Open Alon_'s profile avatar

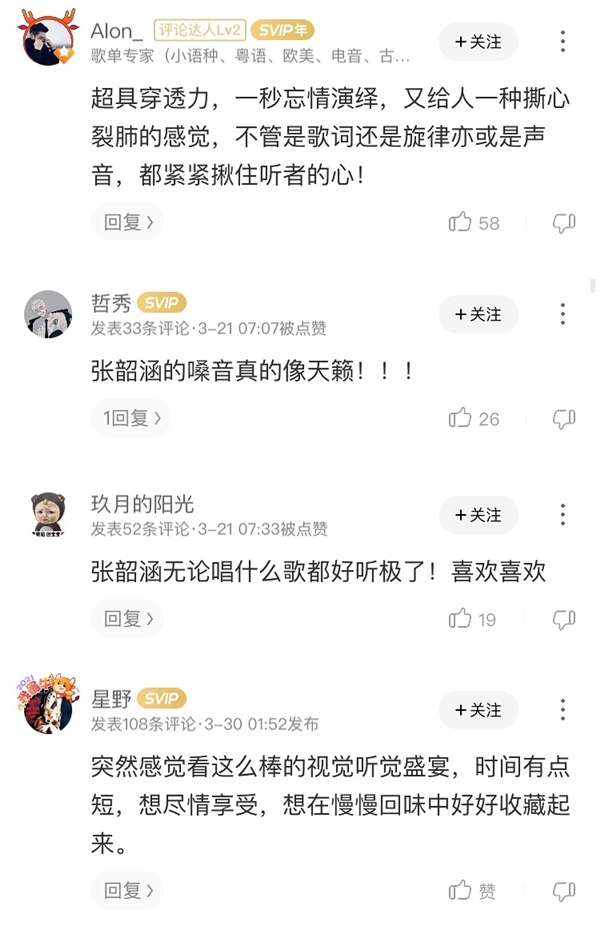48,42
